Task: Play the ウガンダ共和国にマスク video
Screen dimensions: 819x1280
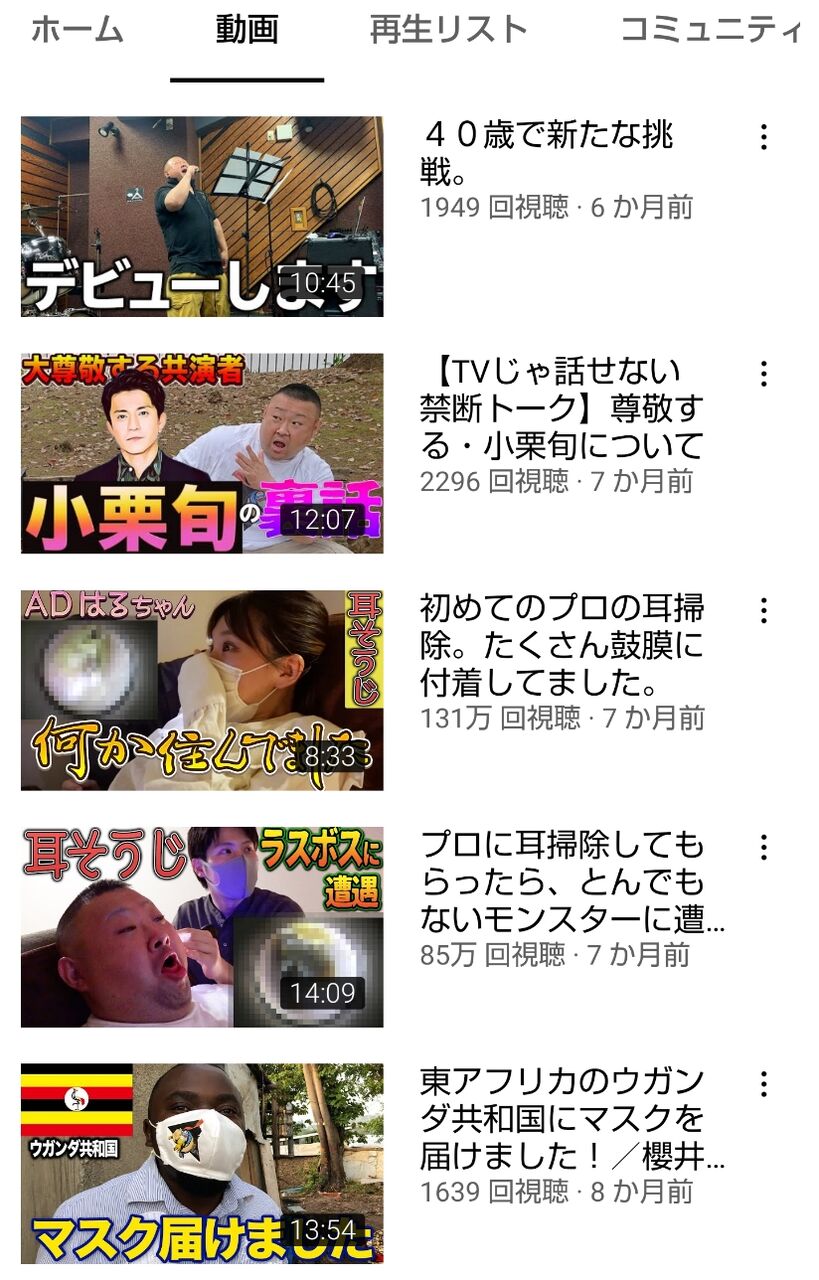Action: pos(202,1163)
